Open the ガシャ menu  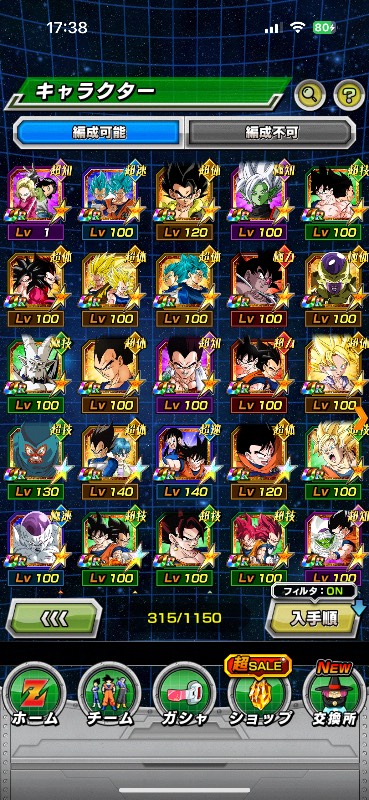184,696
